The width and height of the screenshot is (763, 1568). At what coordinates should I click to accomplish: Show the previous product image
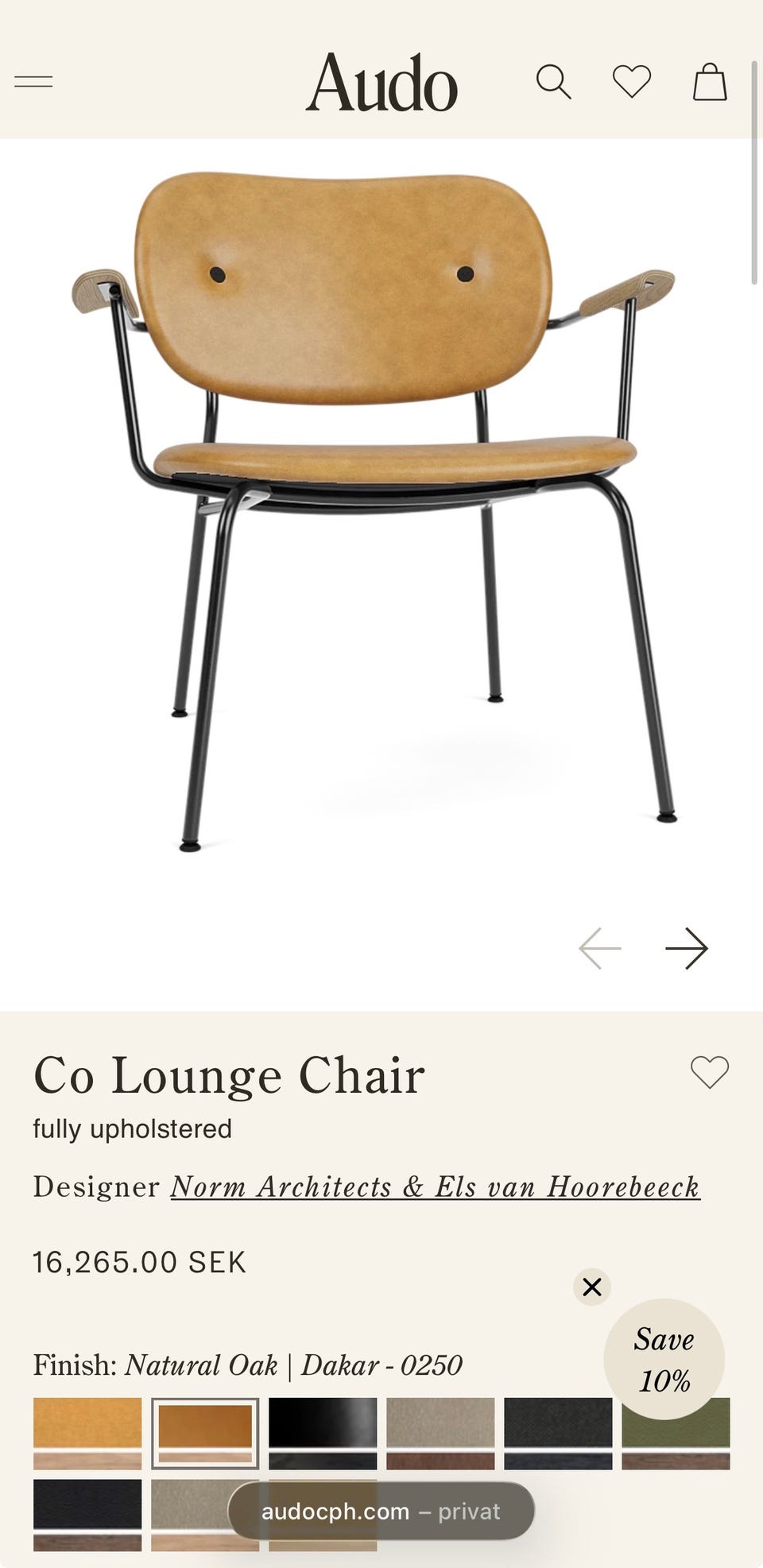point(600,948)
